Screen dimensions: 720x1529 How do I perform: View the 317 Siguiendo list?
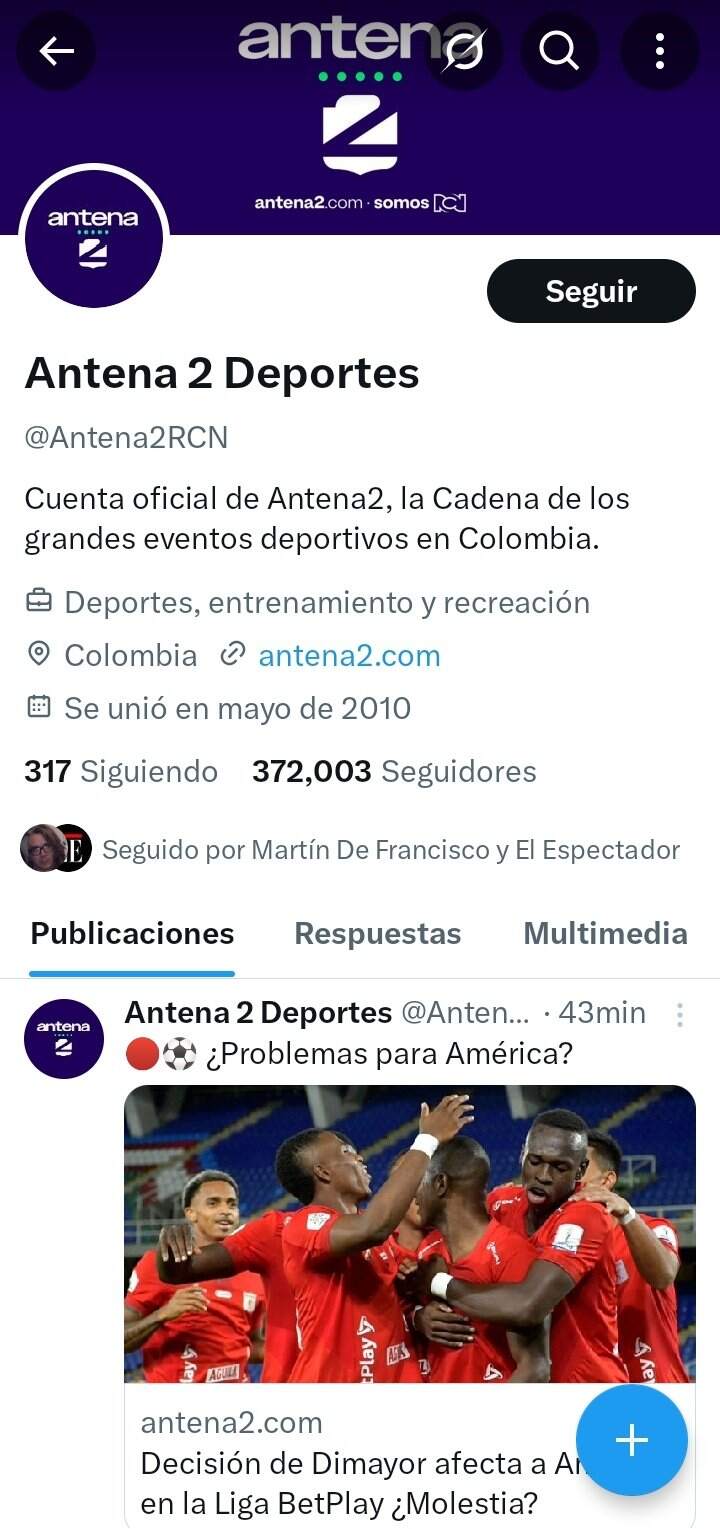pos(121,771)
